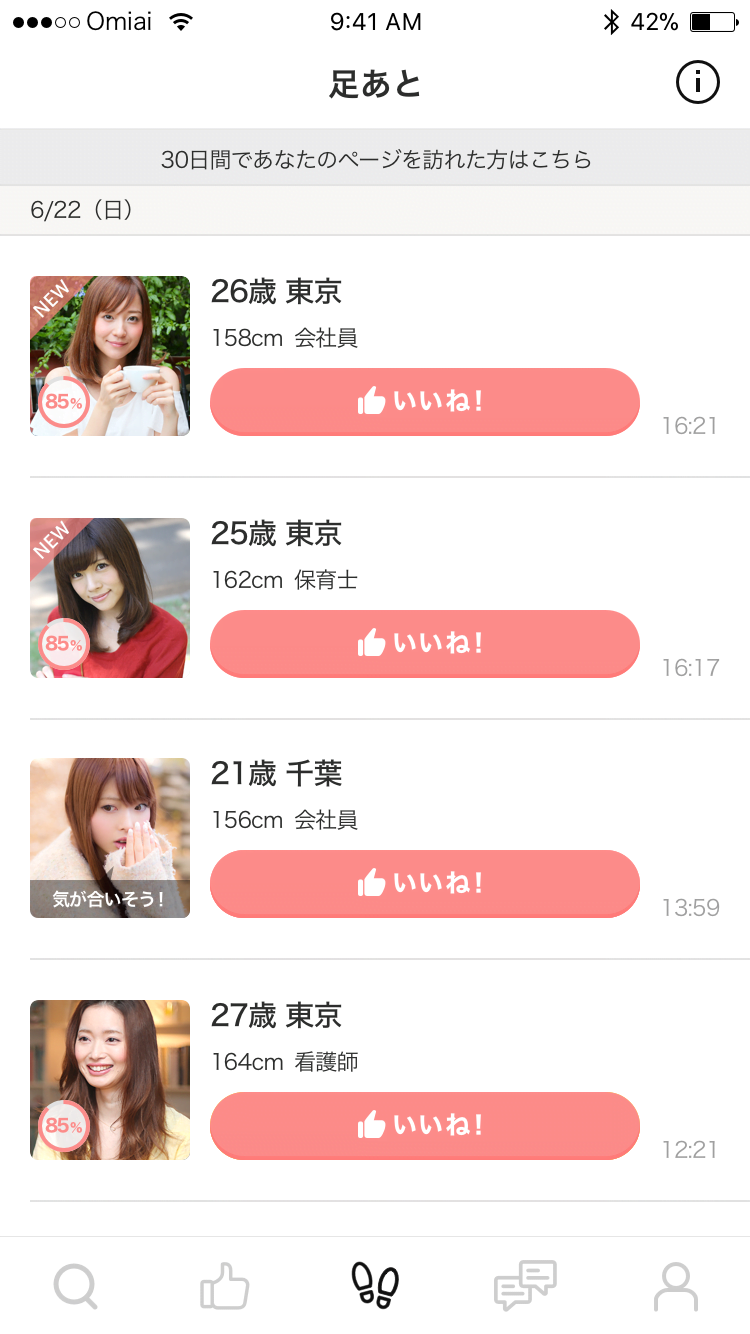Send いいね! to the 26歳 会社員 in 東京
This screenshot has height=1334, width=750.
pyautogui.click(x=424, y=402)
